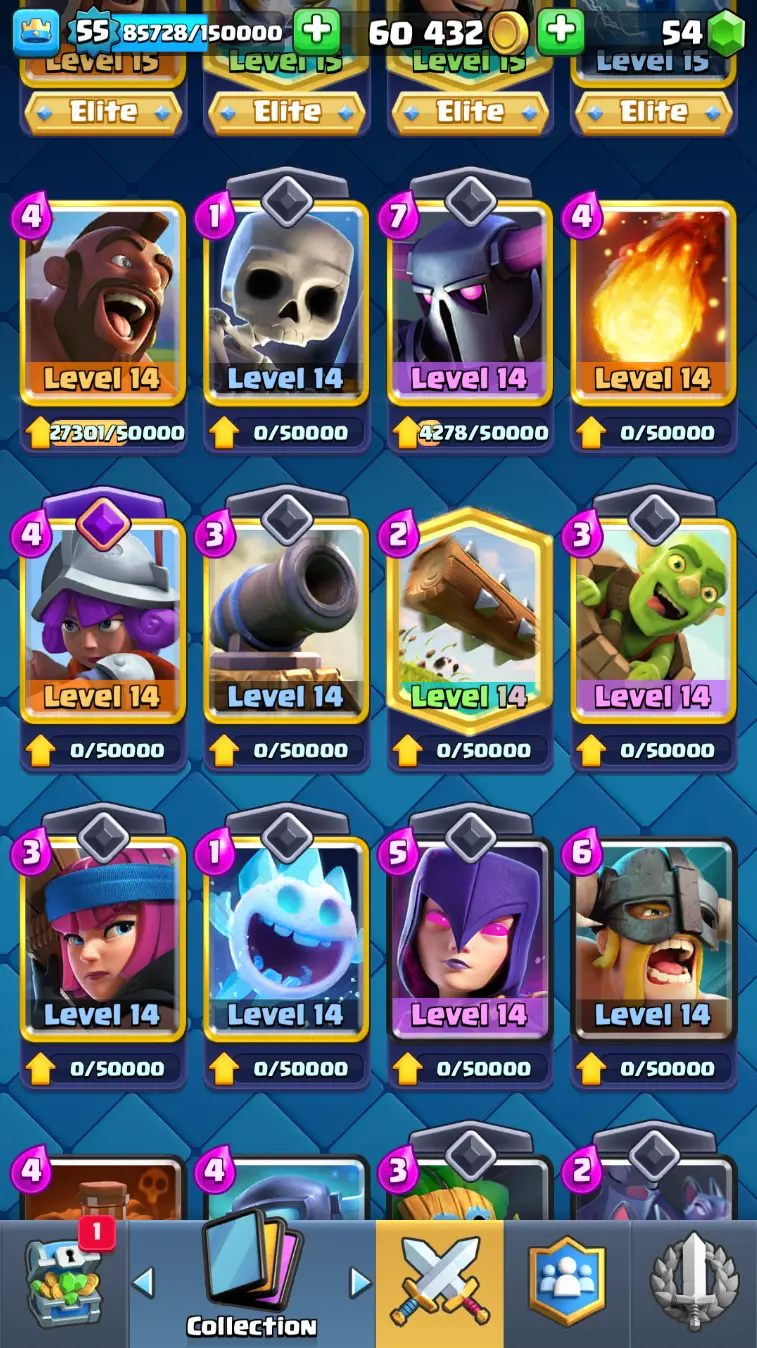Open the P.E.K.K.A card
Viewport: 757px width, 1348px height.
pyautogui.click(x=470, y=300)
